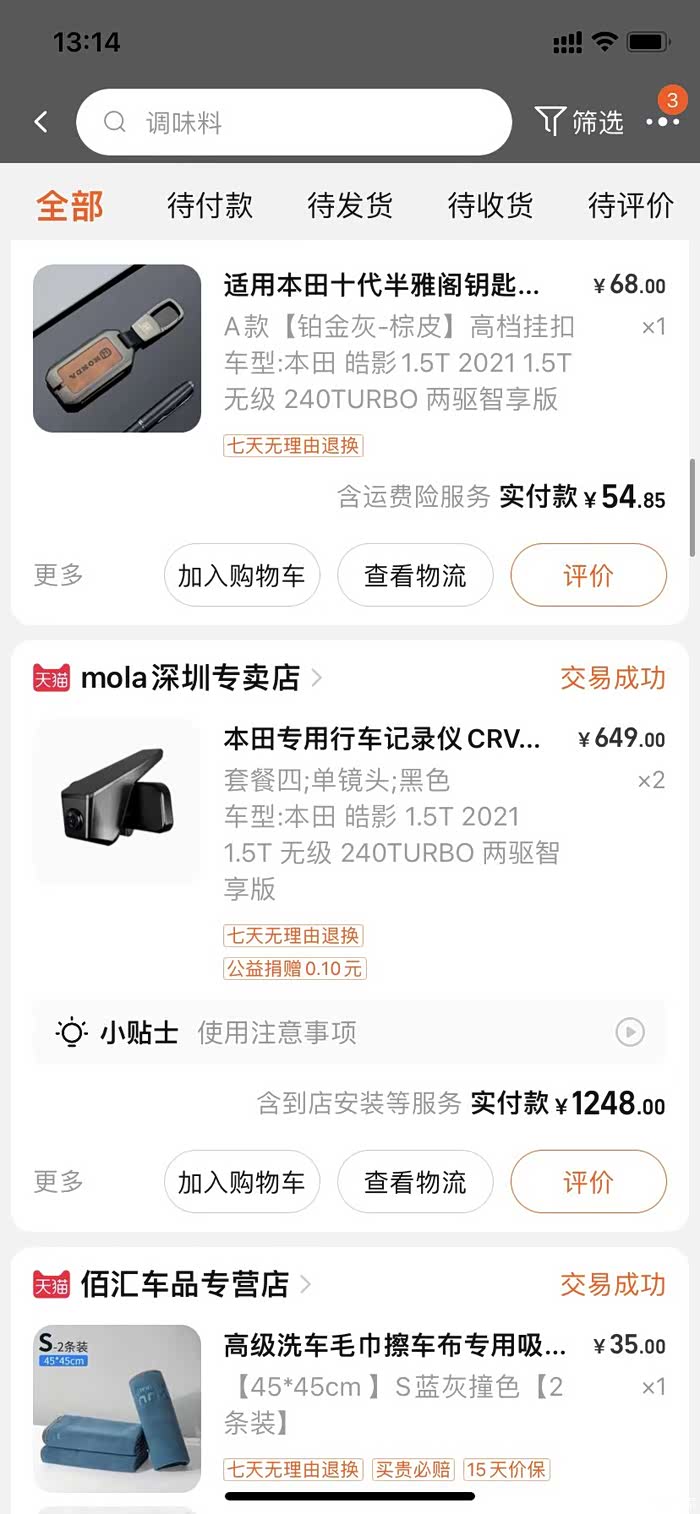This screenshot has height=1514, width=700.
Task: Add the key case to cart
Action: [x=241, y=576]
